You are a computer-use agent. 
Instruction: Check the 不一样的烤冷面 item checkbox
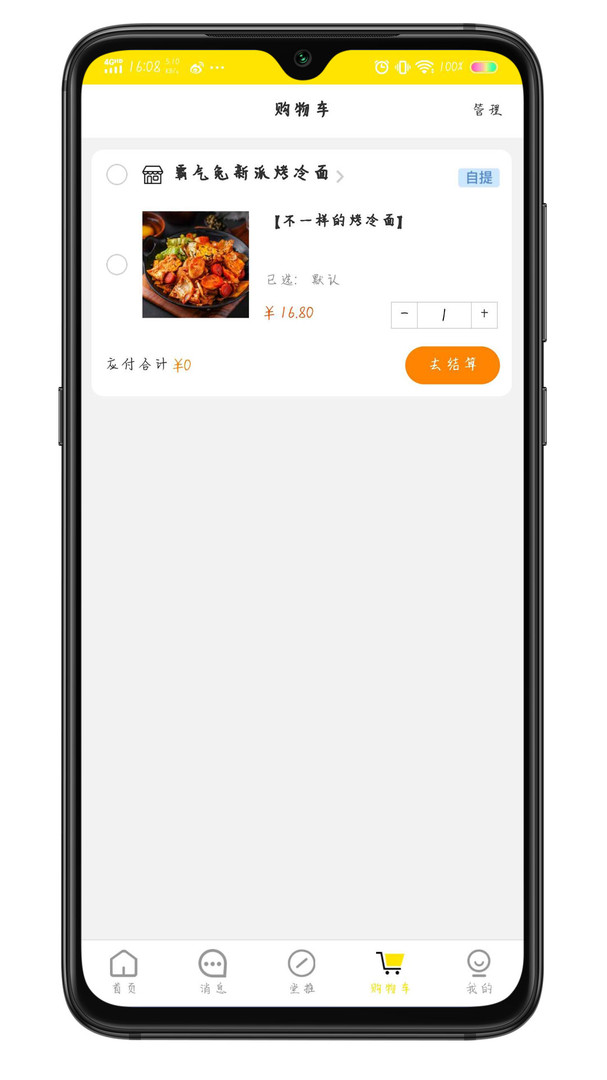[x=117, y=264]
